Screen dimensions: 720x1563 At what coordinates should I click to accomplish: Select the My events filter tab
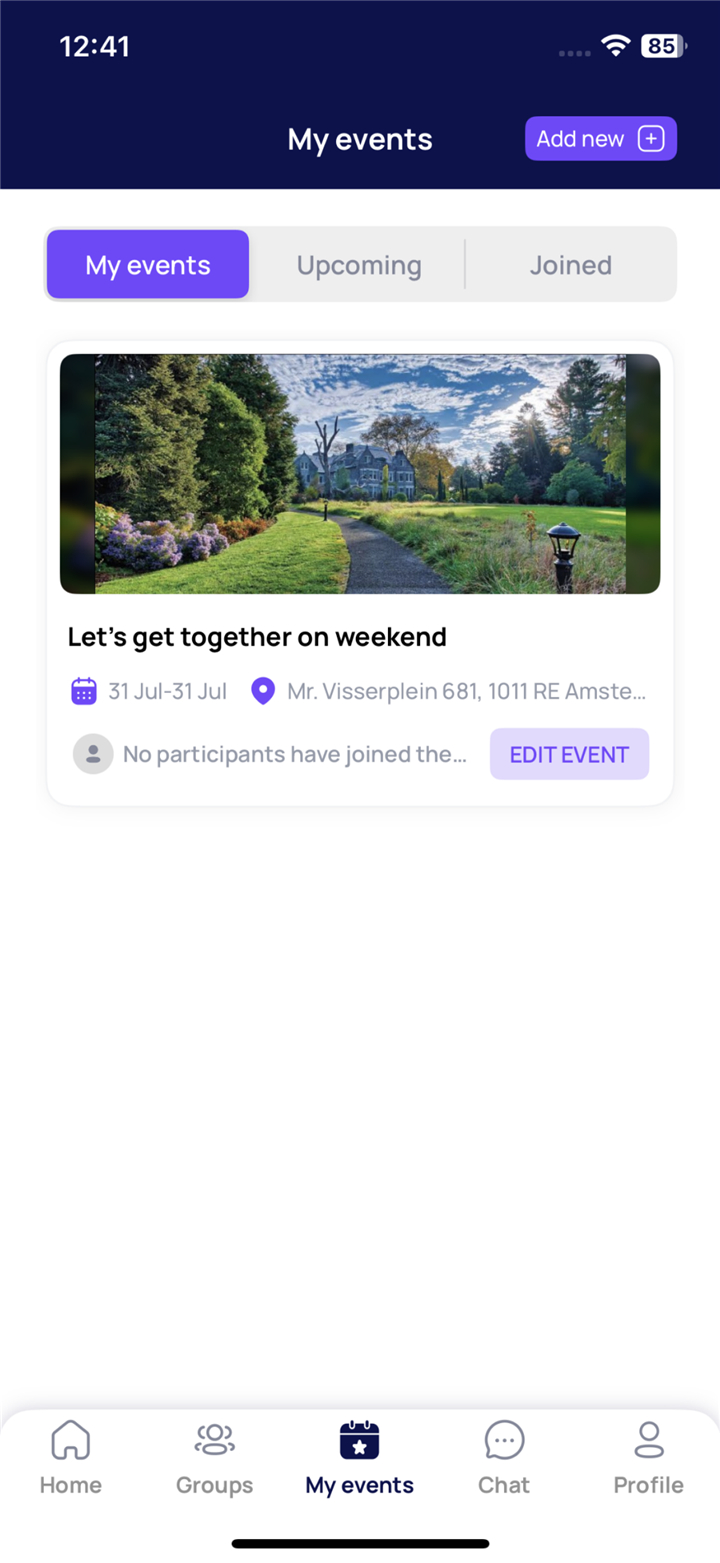coord(147,264)
